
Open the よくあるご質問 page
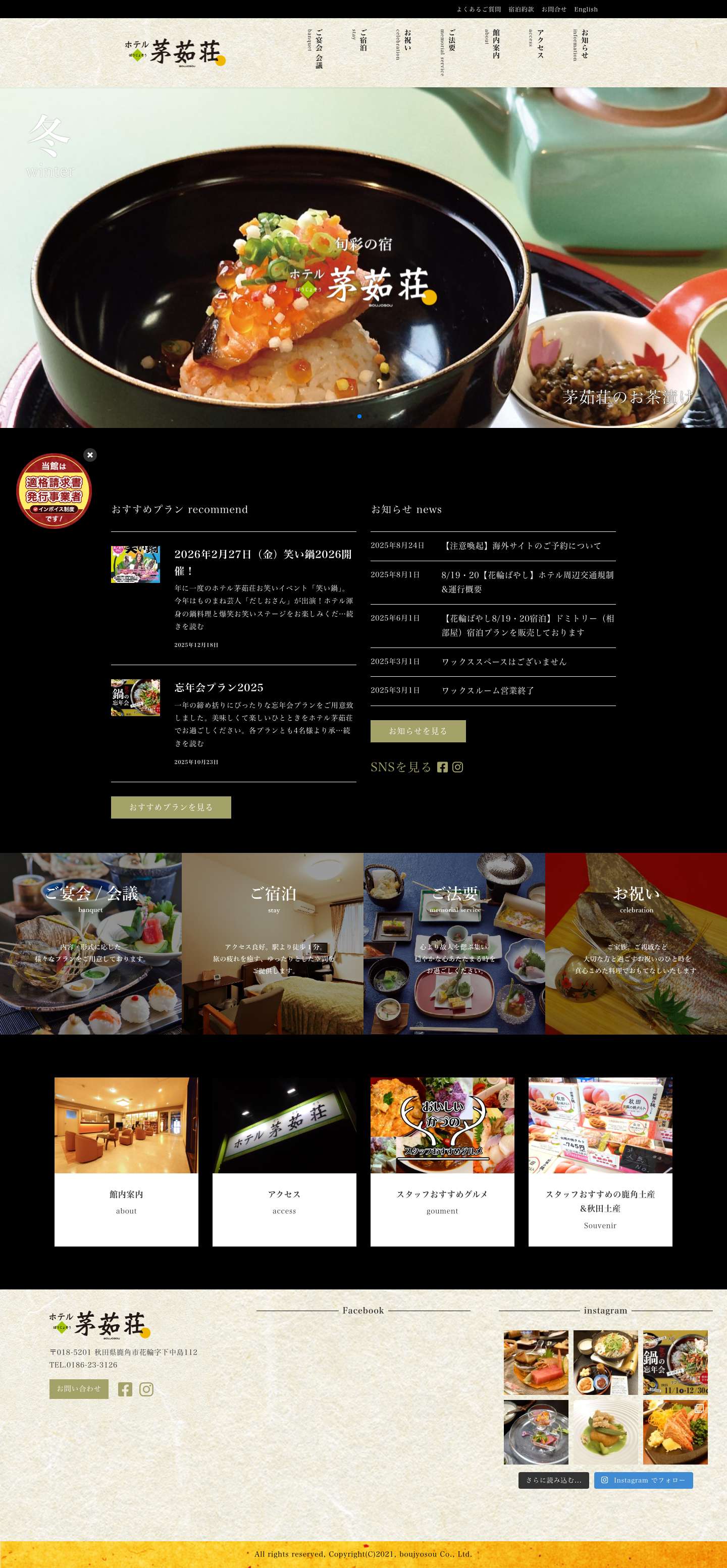pyautogui.click(x=478, y=9)
